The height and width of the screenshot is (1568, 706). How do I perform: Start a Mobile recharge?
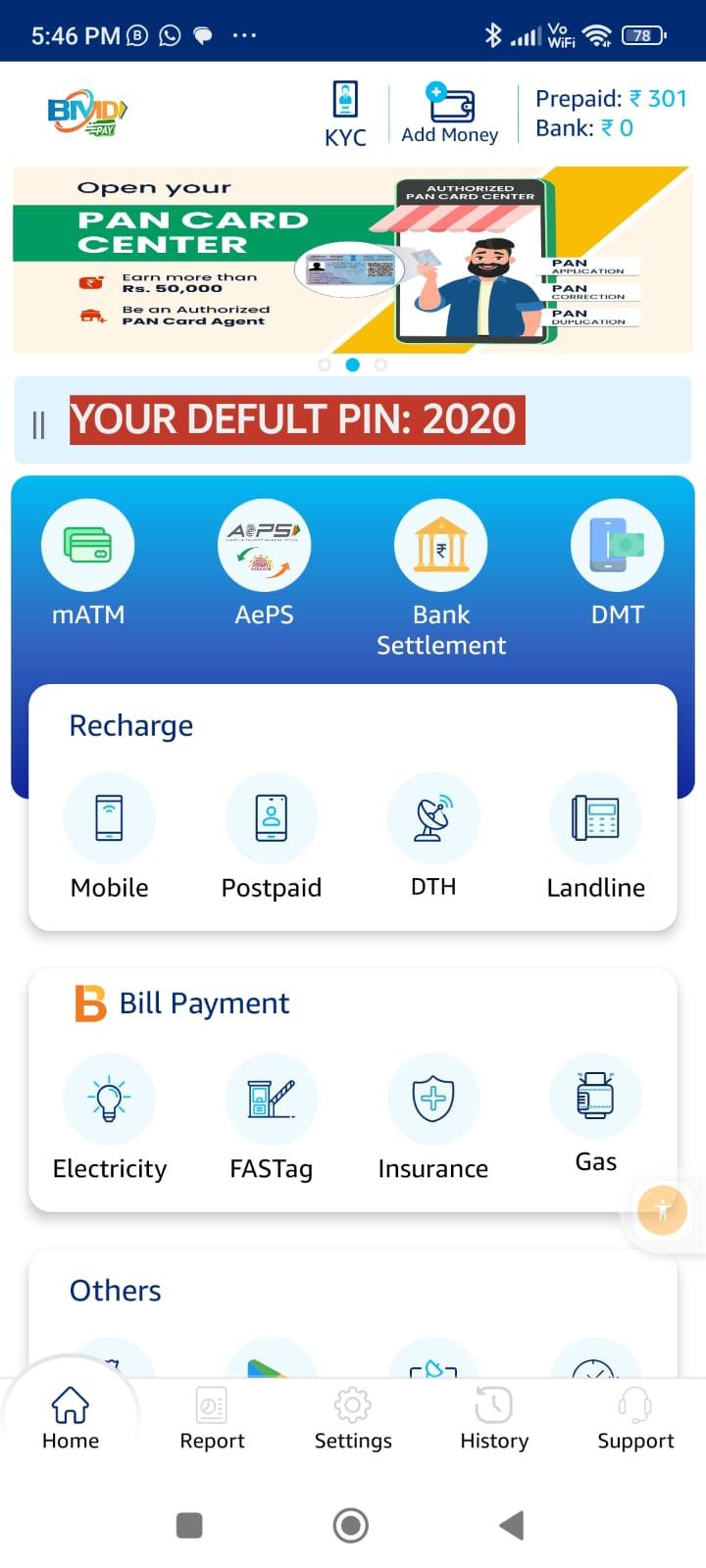110,836
